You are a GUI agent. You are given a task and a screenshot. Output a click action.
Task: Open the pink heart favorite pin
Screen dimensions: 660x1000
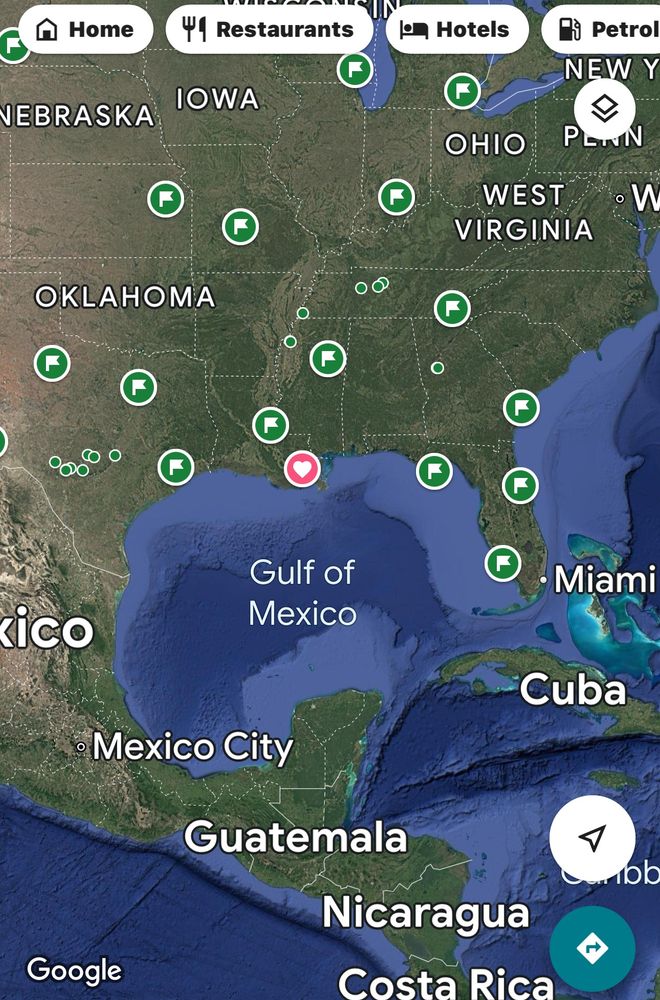click(302, 468)
